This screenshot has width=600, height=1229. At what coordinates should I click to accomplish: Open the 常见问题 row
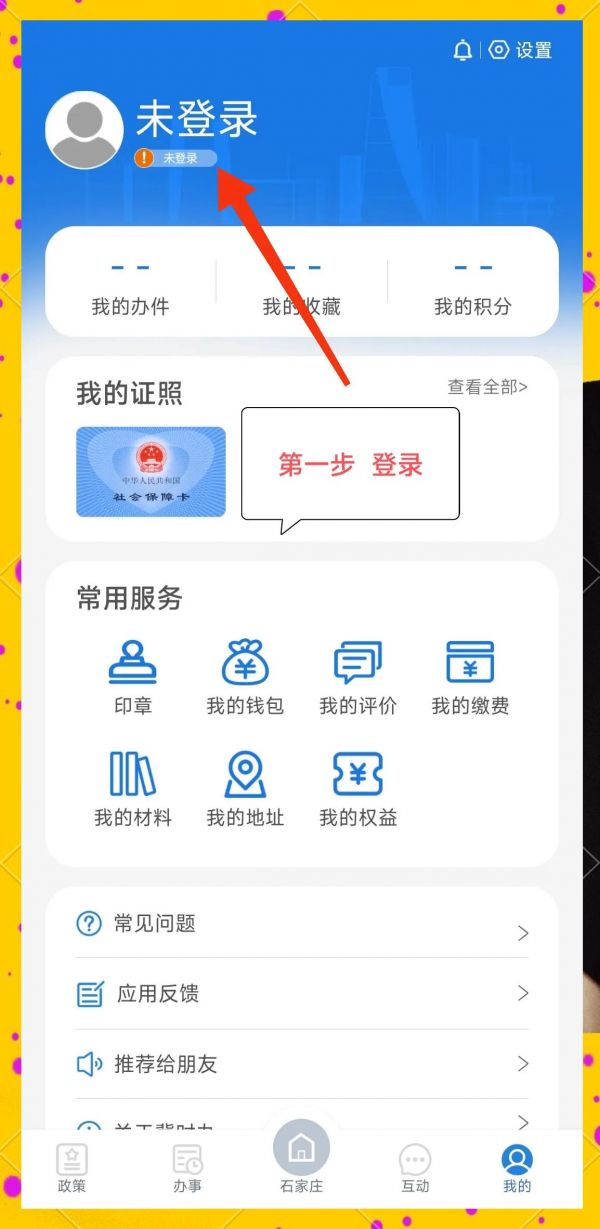(x=300, y=925)
